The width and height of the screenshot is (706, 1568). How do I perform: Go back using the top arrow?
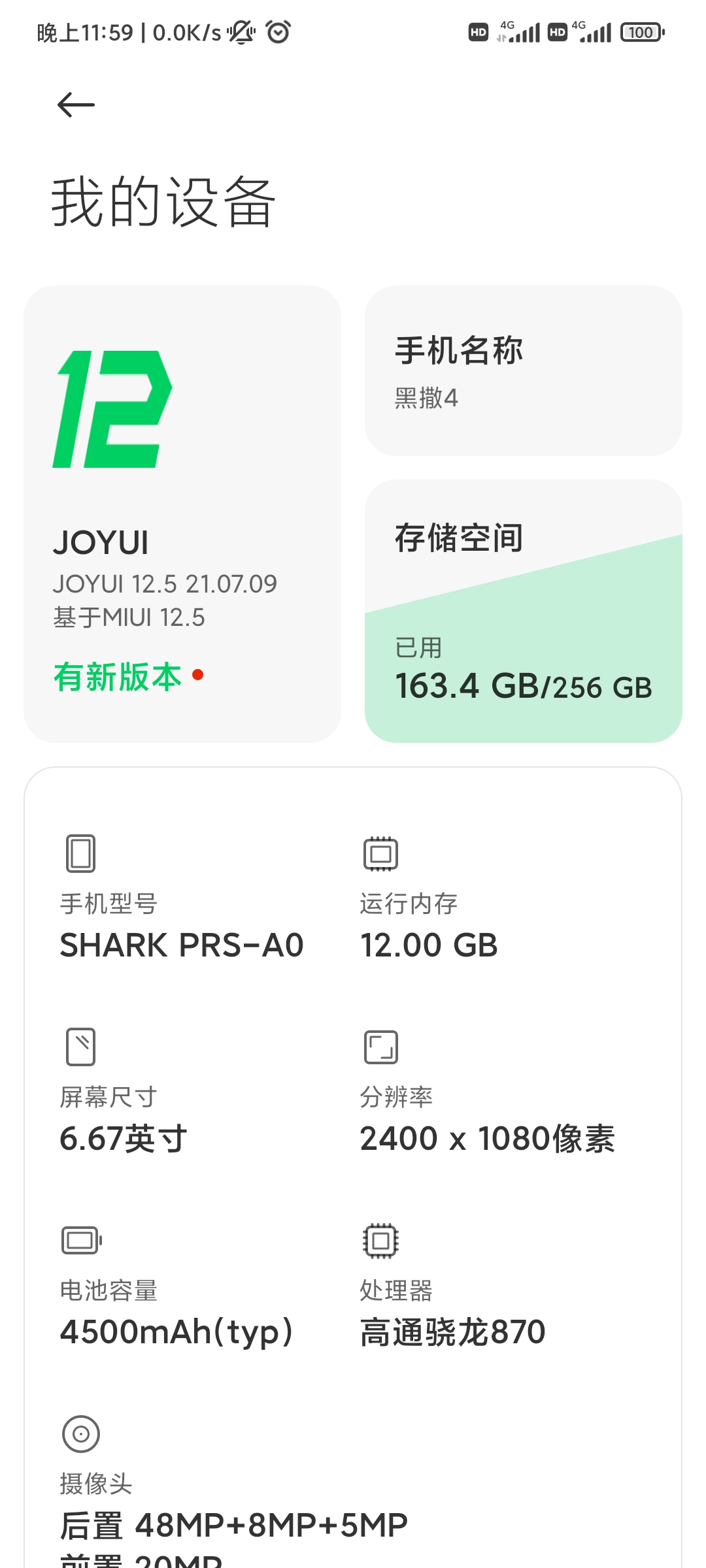pyautogui.click(x=76, y=105)
